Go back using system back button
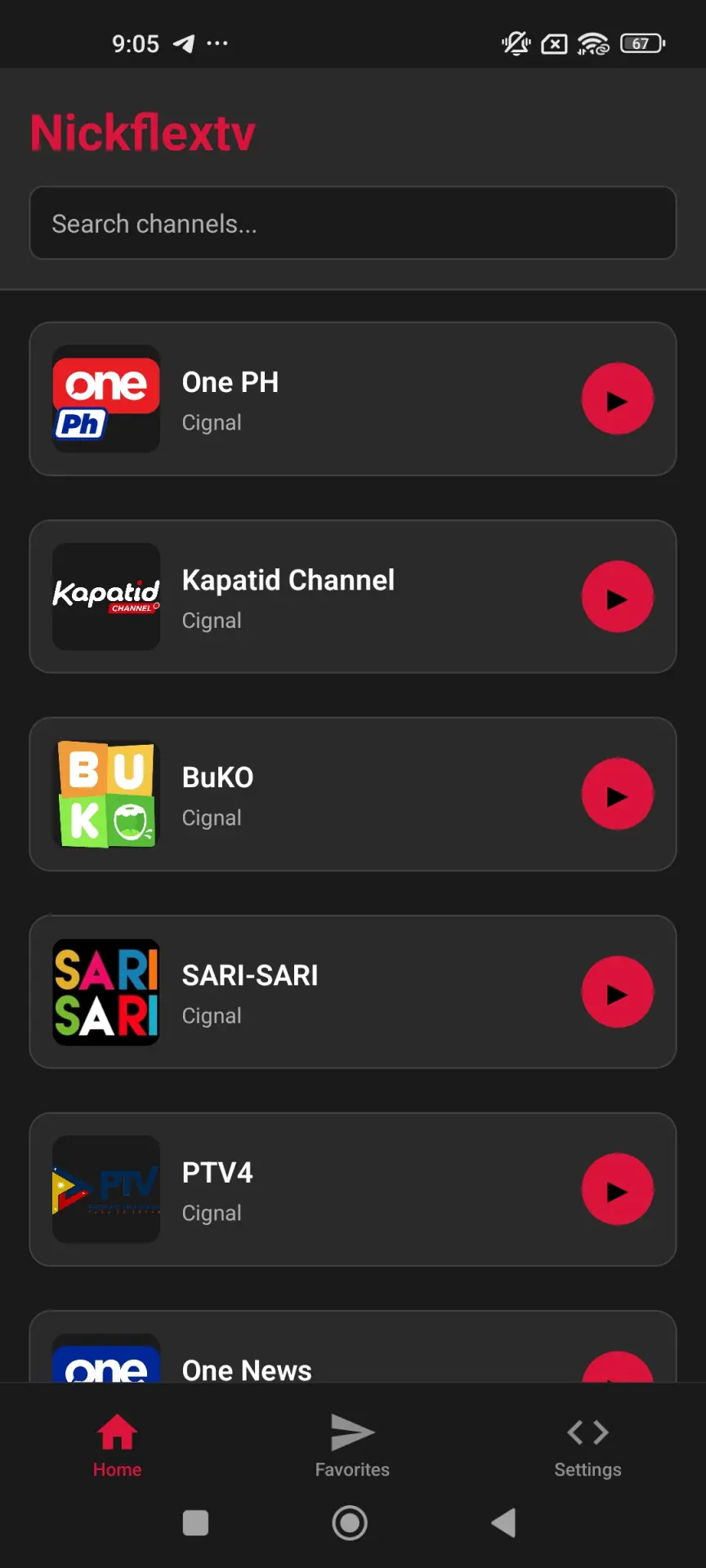Image resolution: width=706 pixels, height=1568 pixels. point(503,1523)
